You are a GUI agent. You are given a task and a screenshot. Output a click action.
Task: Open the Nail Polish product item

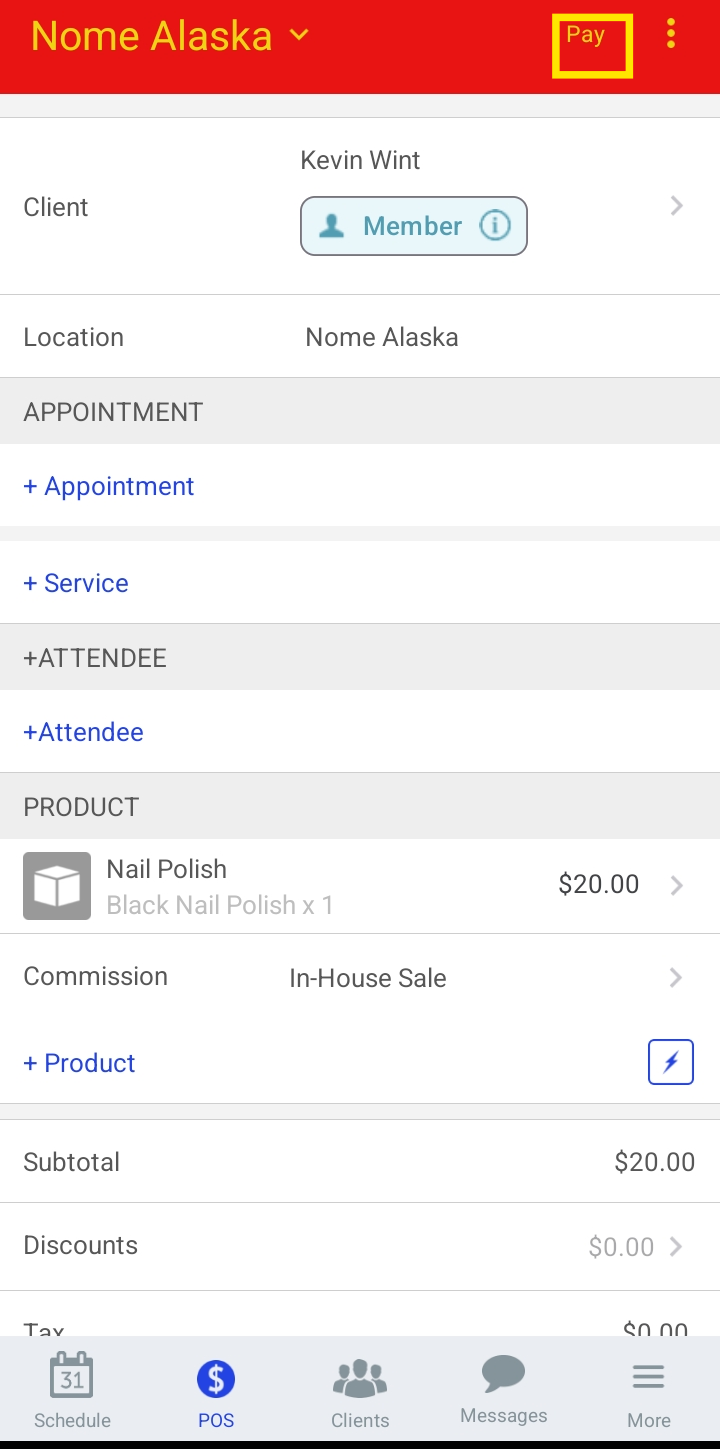(360, 886)
